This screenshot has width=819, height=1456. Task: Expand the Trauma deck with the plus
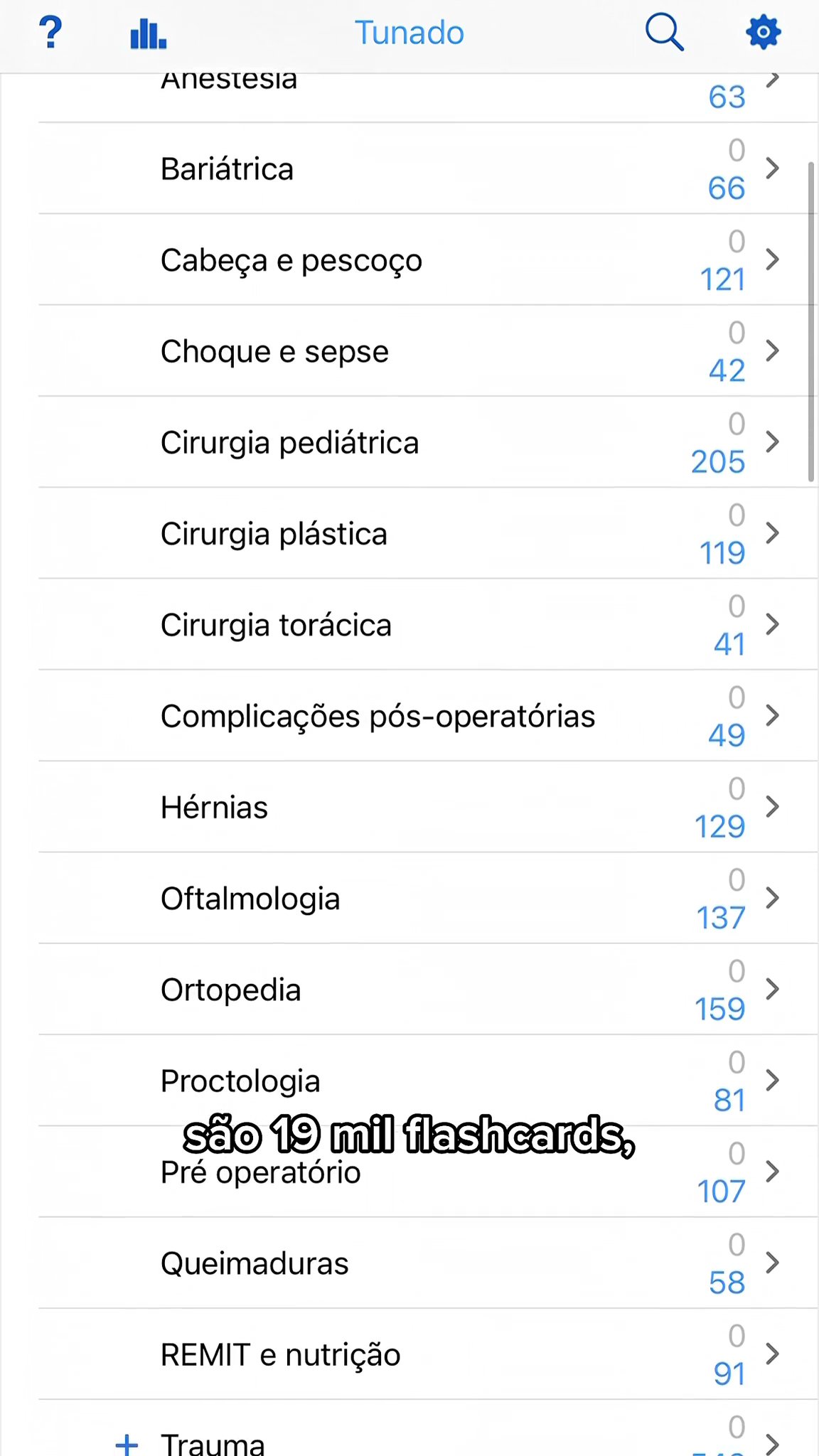pos(127,1444)
